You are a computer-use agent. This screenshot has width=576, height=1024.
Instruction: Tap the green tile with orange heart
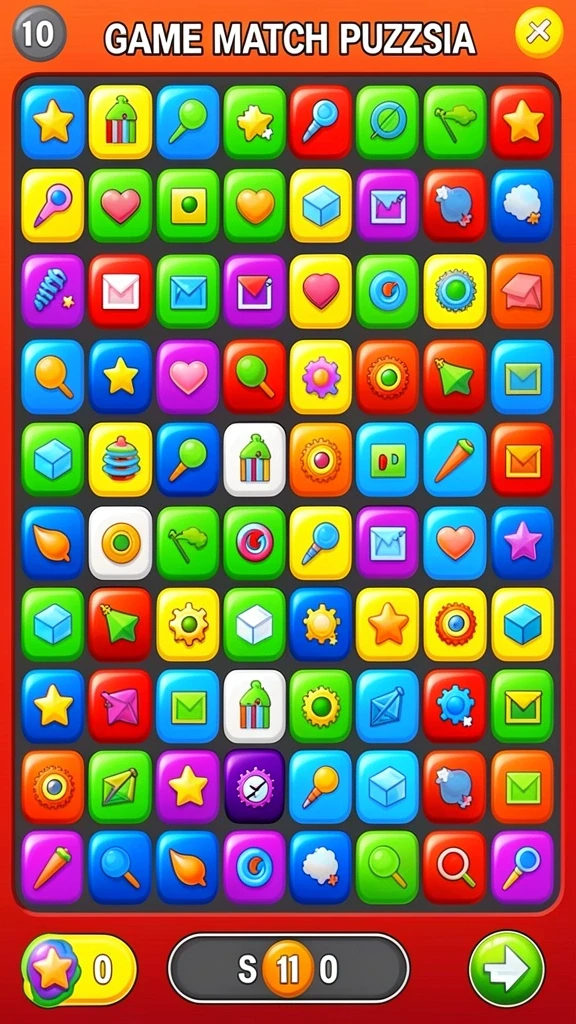tap(255, 206)
